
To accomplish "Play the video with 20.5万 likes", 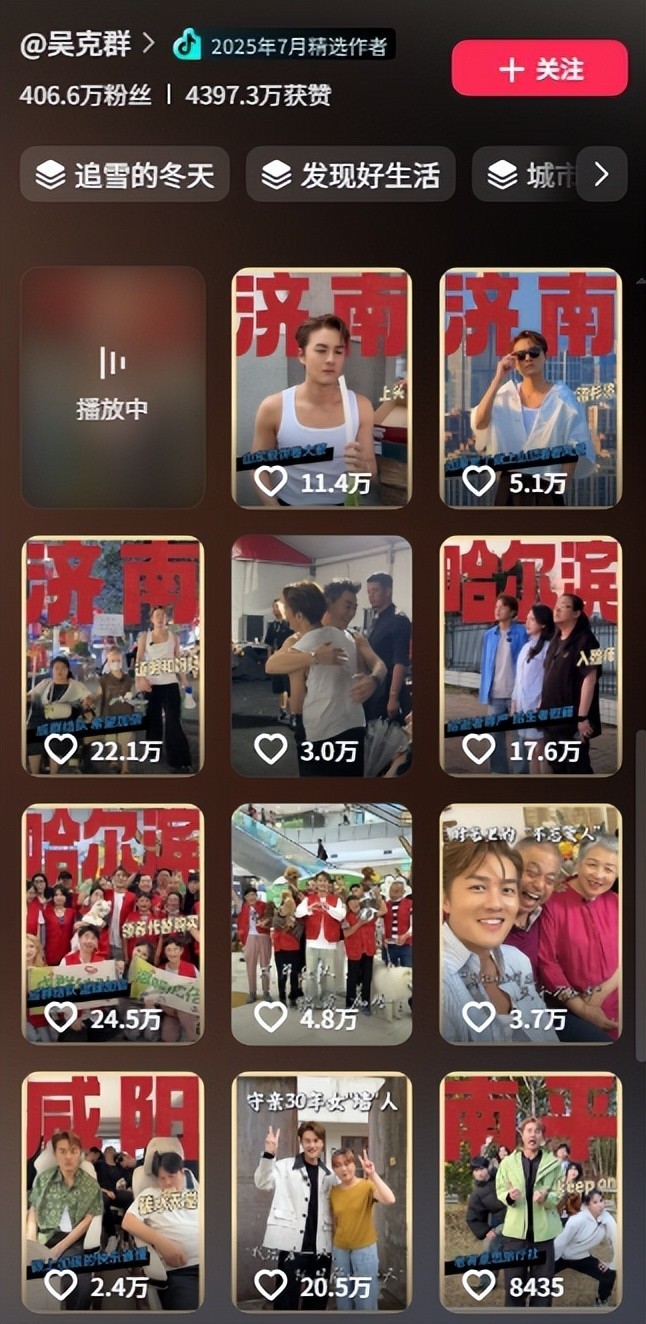I will [321, 1190].
